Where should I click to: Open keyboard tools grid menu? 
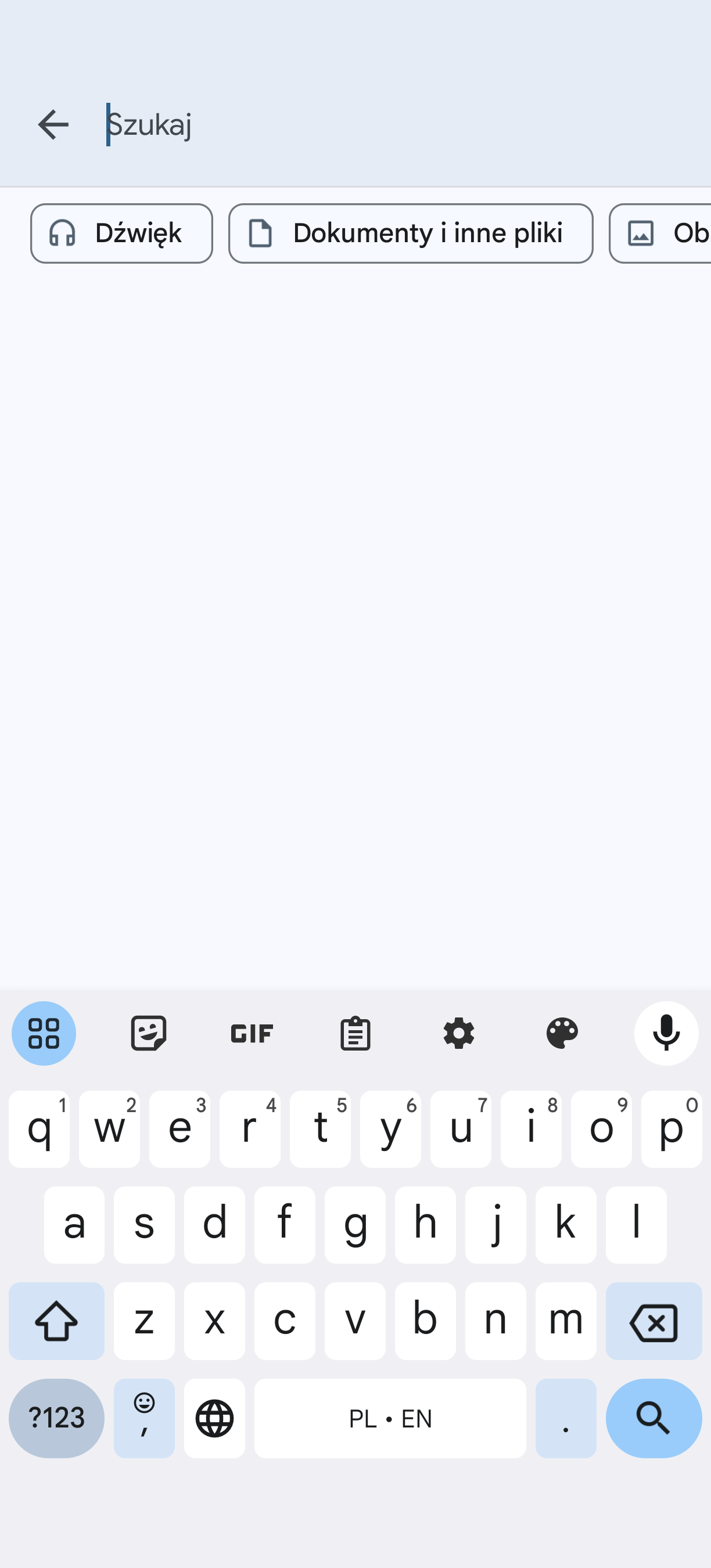pyautogui.click(x=44, y=1033)
